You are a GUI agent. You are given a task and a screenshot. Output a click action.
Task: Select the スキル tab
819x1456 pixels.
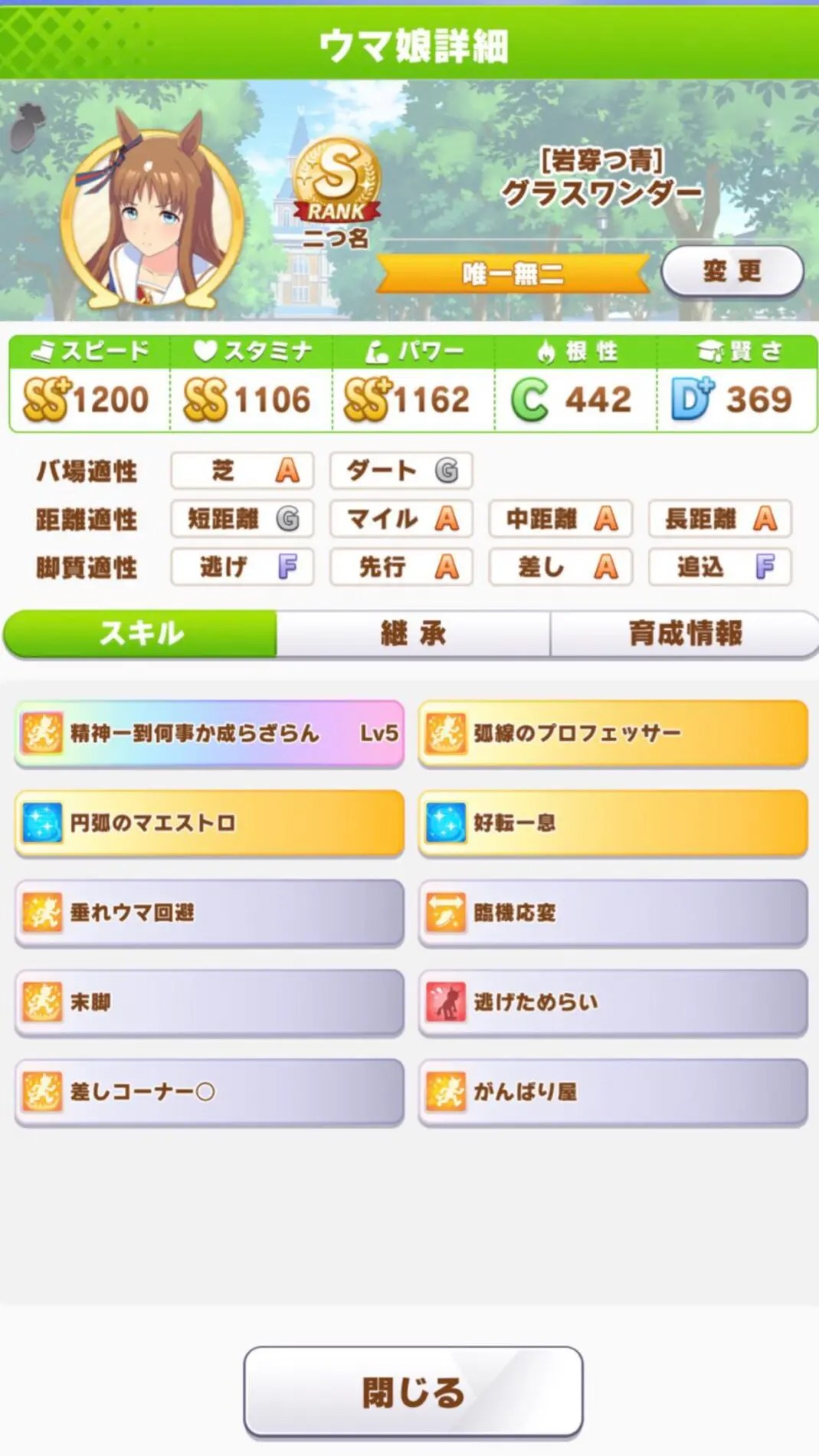[141, 634]
